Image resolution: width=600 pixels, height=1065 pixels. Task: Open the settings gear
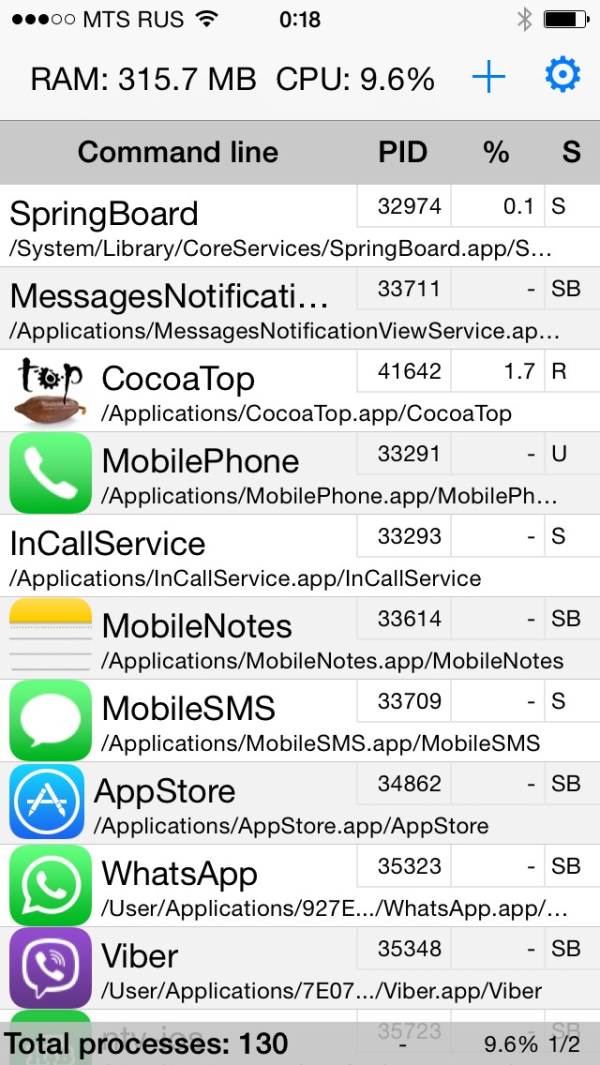pyautogui.click(x=562, y=76)
